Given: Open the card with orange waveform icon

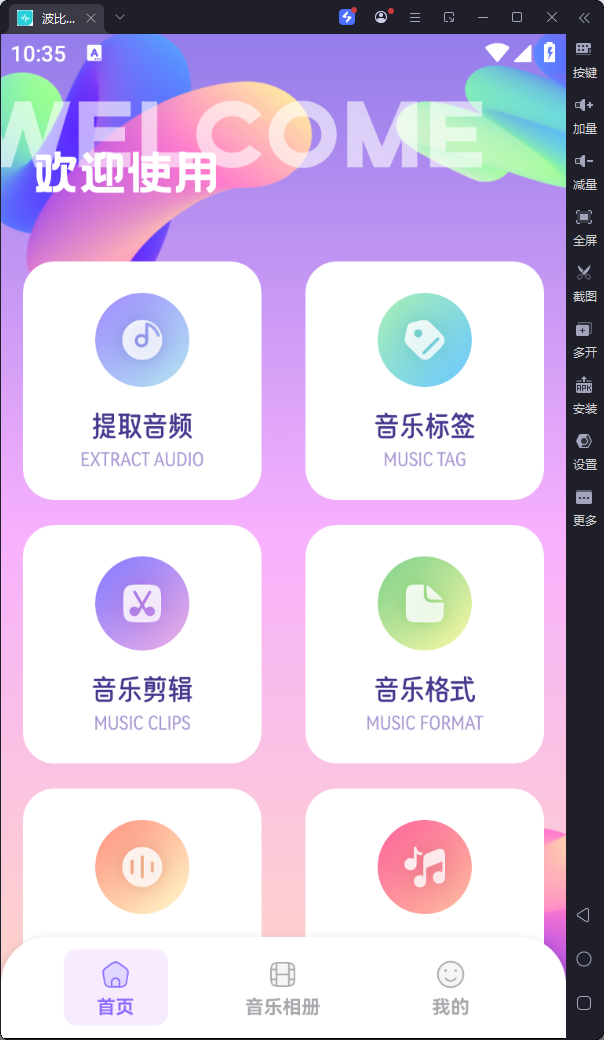Looking at the screenshot, I should click(142, 866).
